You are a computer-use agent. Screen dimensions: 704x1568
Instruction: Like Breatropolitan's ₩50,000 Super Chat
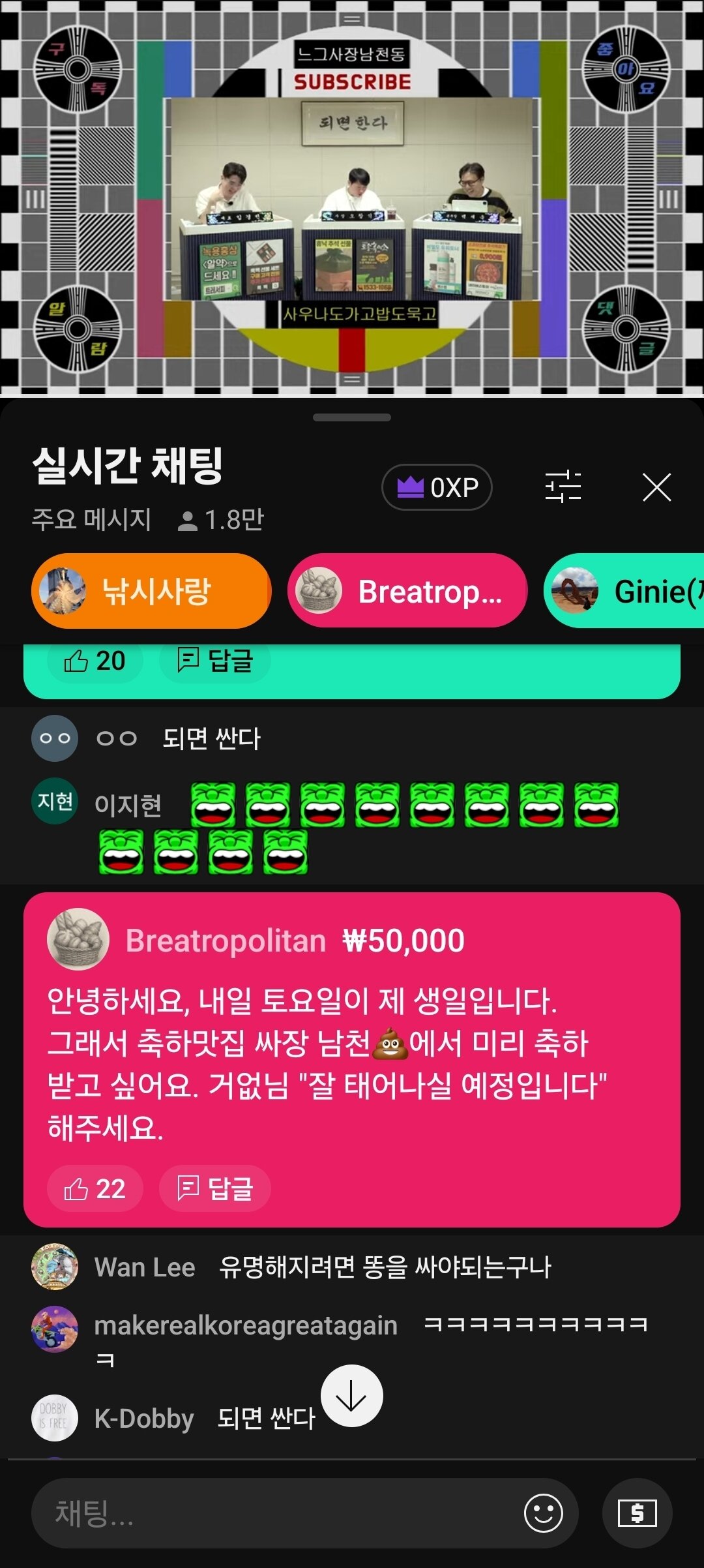[x=95, y=1188]
